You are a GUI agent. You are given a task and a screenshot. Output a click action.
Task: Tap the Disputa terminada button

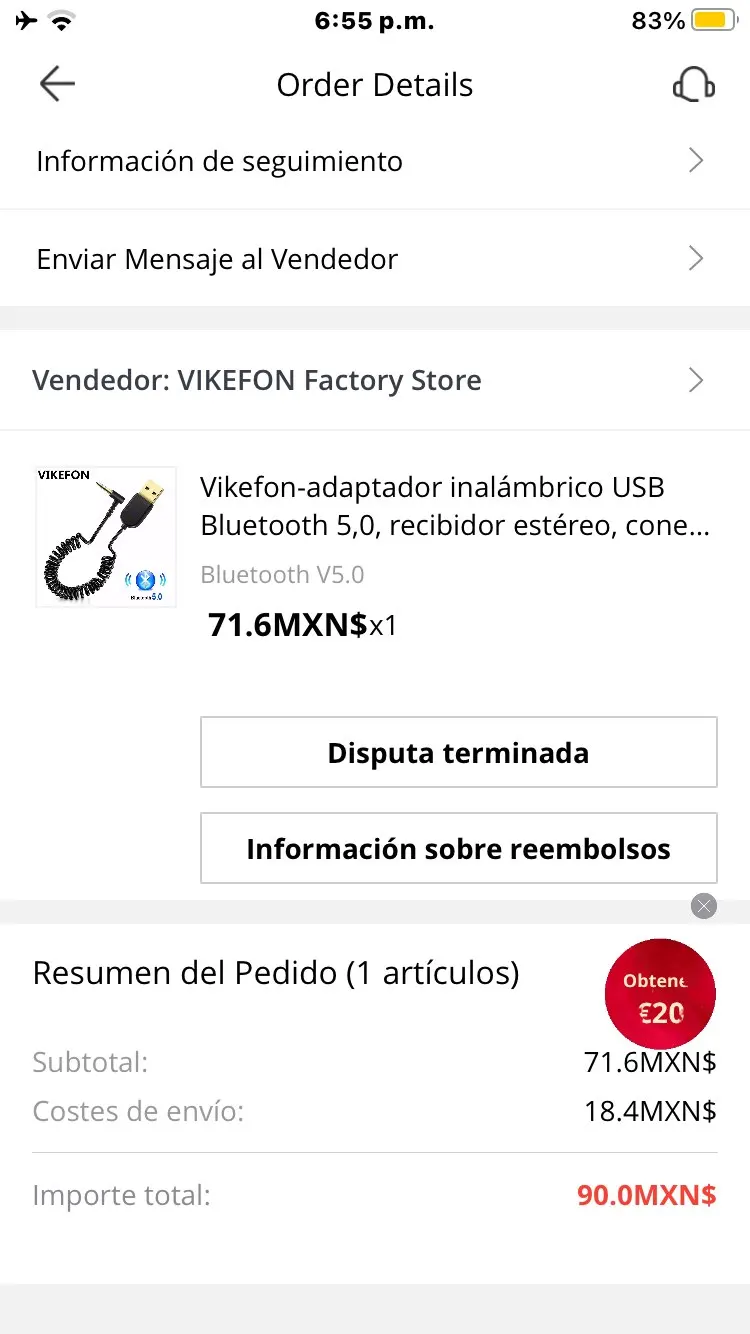click(458, 752)
